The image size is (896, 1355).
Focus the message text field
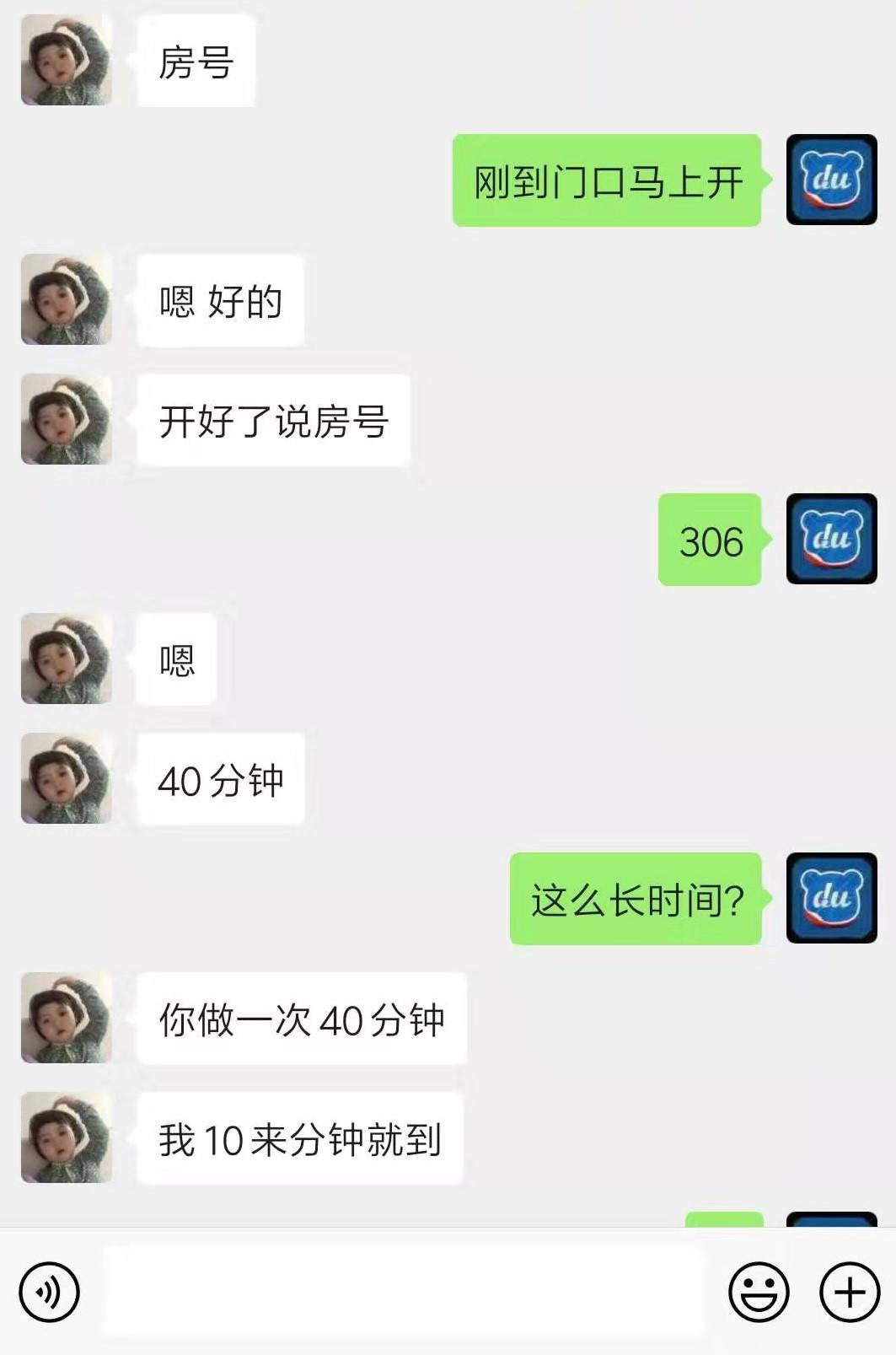pyautogui.click(x=403, y=1292)
